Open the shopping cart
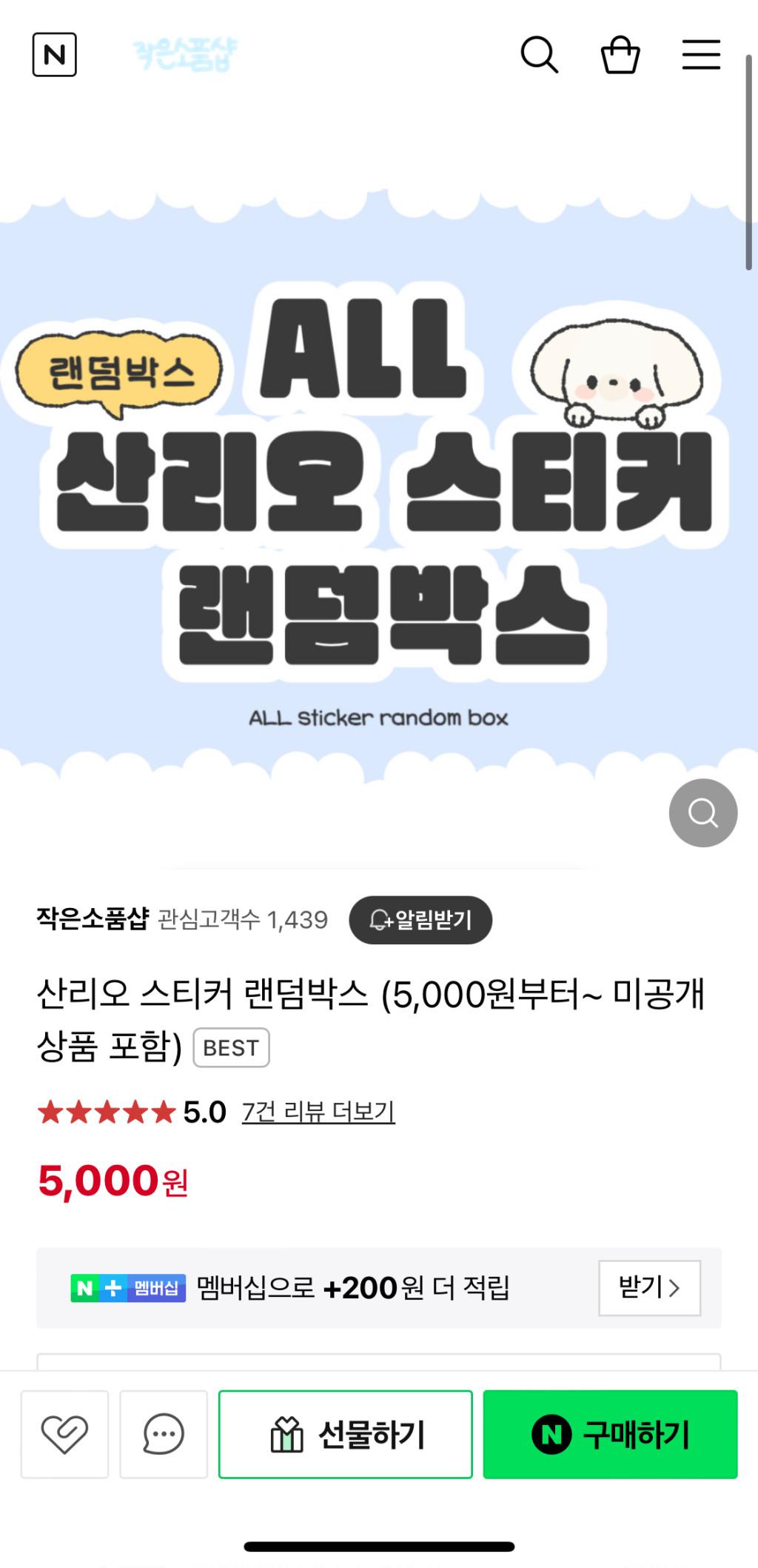758x1568 pixels. [620, 55]
